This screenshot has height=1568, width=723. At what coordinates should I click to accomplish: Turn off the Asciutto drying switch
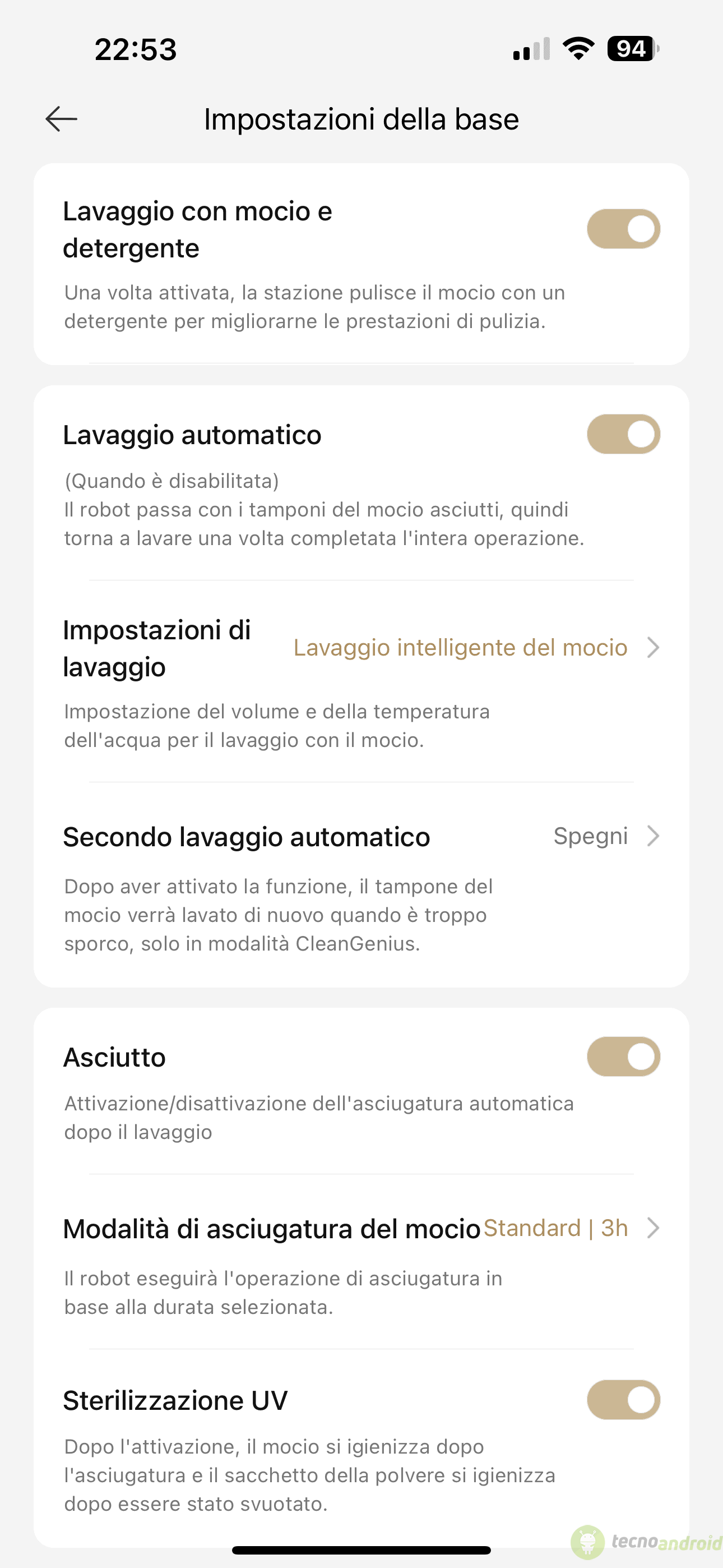point(623,1057)
